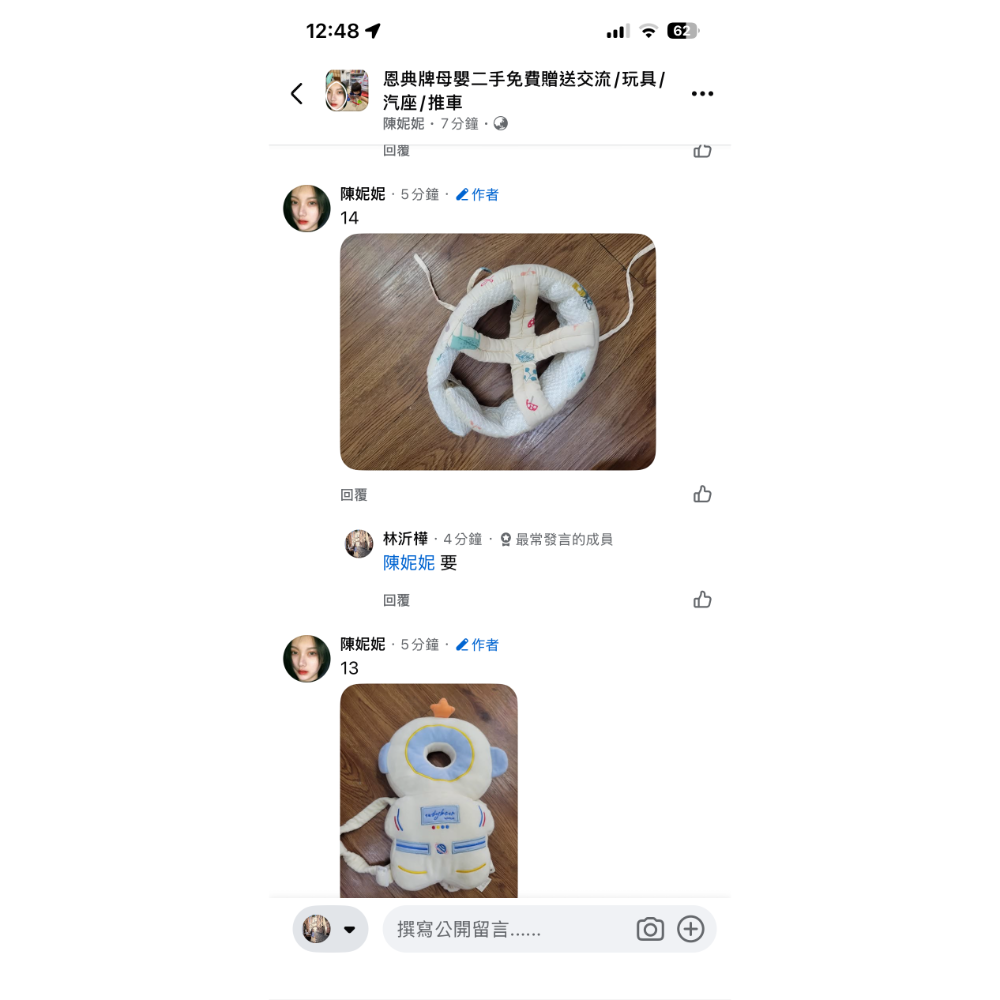Like 林沂樺's reply
Screen dimensions: 1000x1000
tap(702, 599)
